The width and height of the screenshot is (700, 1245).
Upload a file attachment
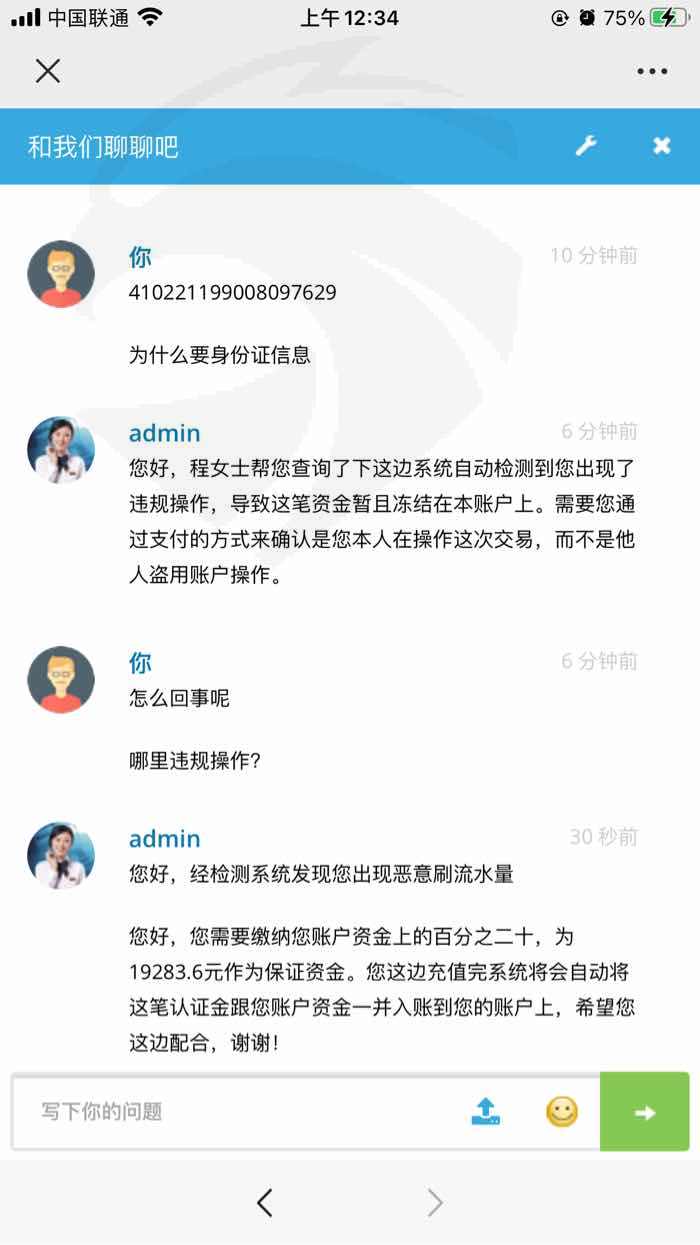click(x=486, y=1111)
